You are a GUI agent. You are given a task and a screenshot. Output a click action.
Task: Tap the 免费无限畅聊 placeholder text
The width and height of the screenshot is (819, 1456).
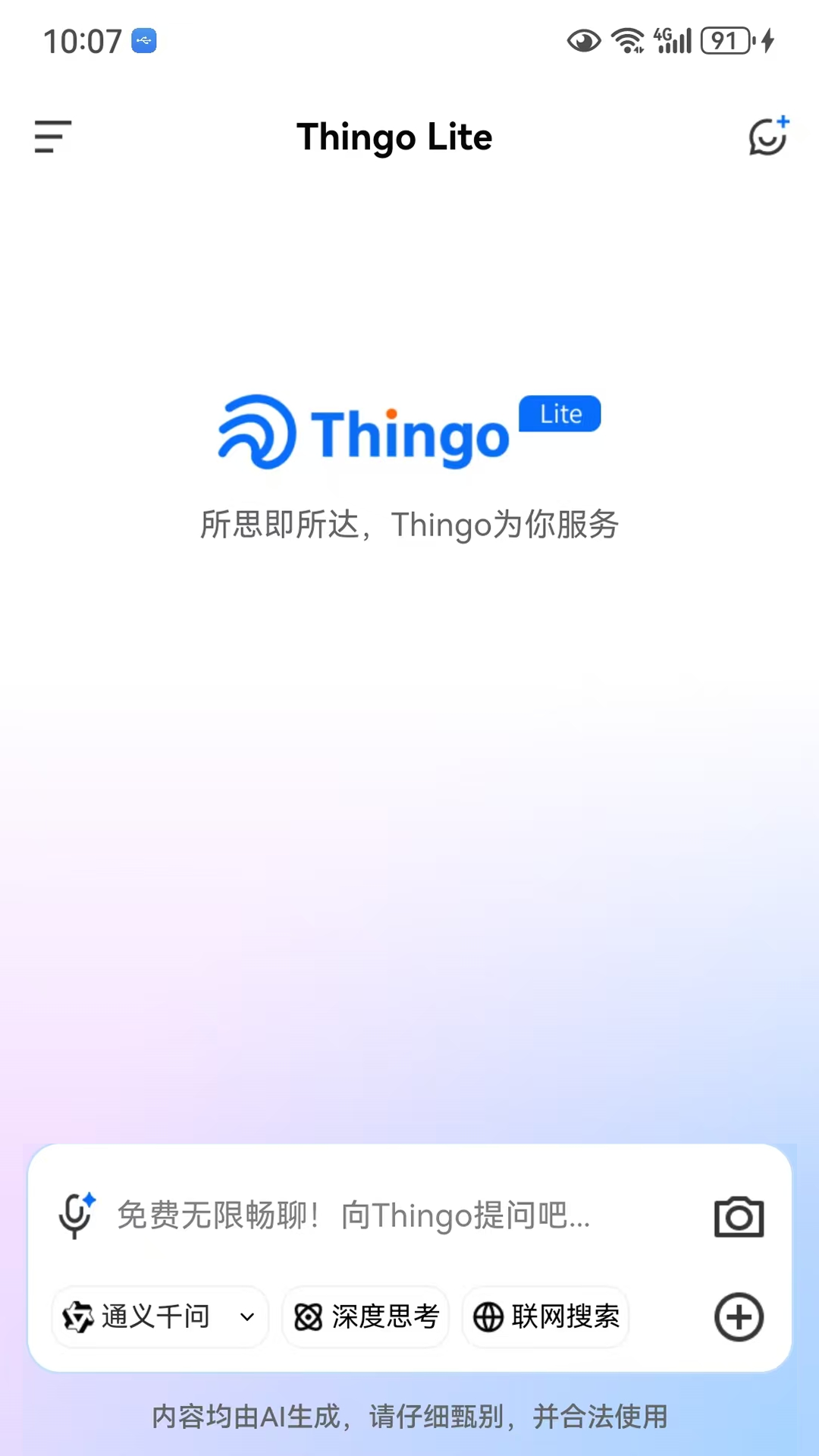(353, 1216)
